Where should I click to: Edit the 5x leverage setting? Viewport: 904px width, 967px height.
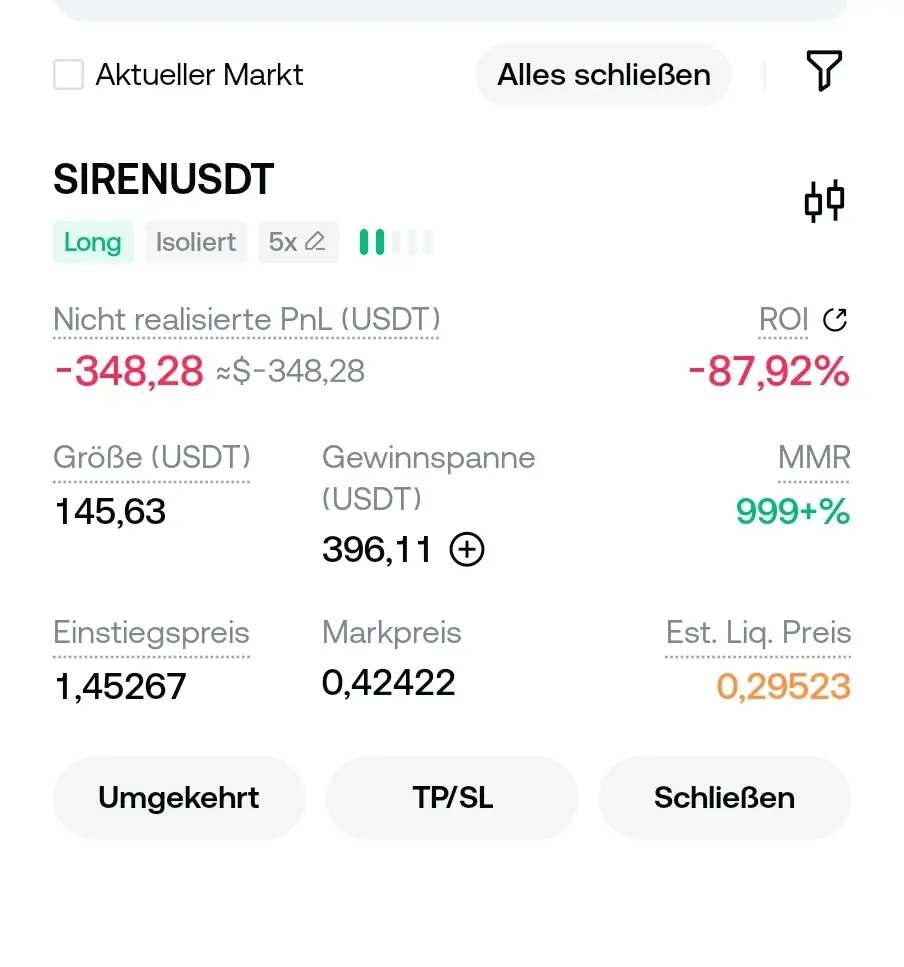[298, 242]
